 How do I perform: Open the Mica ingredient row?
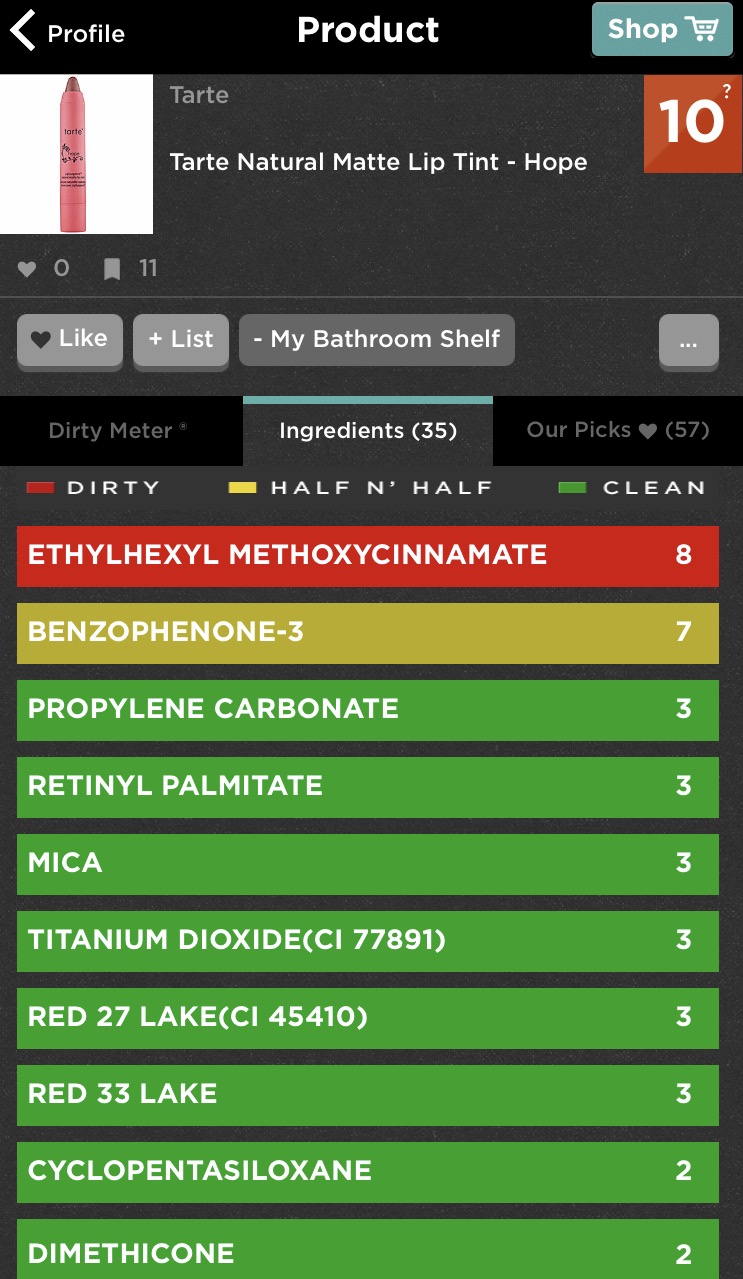[368, 864]
